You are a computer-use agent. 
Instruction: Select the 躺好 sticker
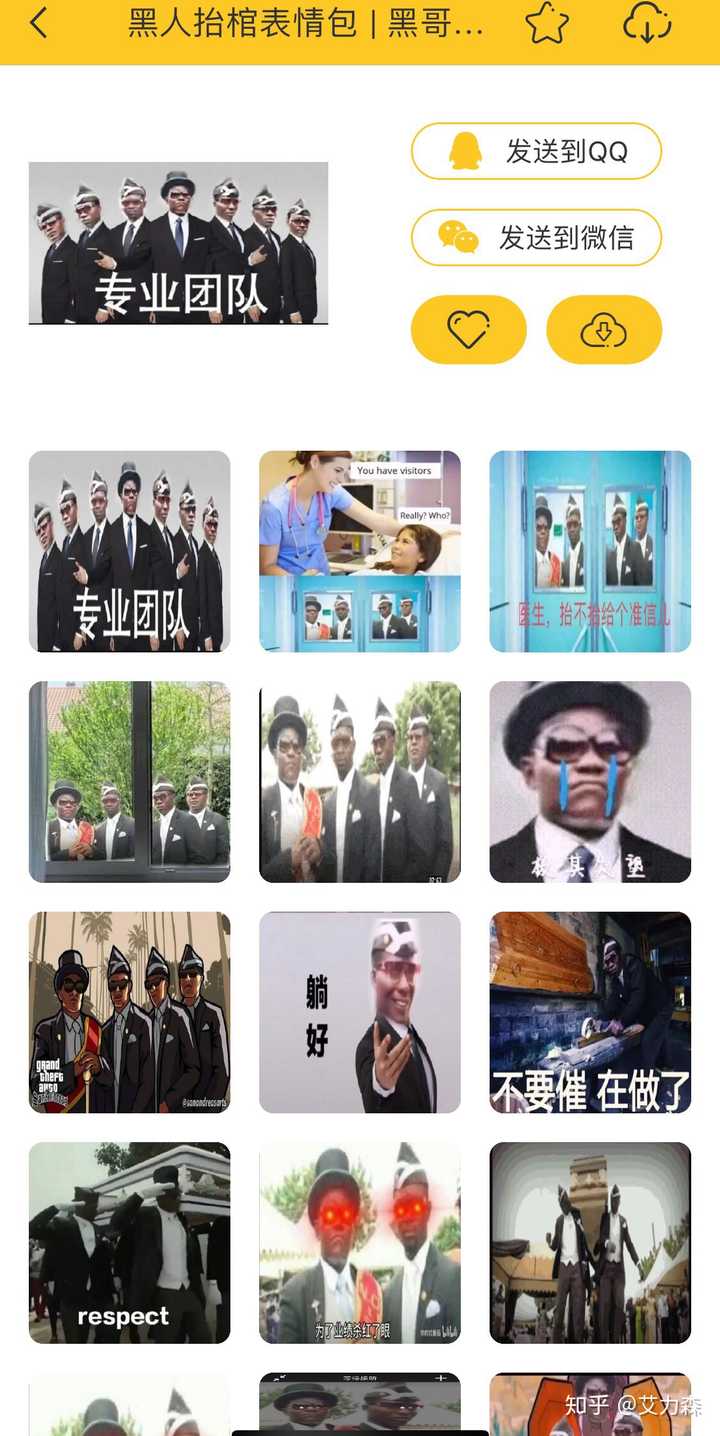[360, 1012]
